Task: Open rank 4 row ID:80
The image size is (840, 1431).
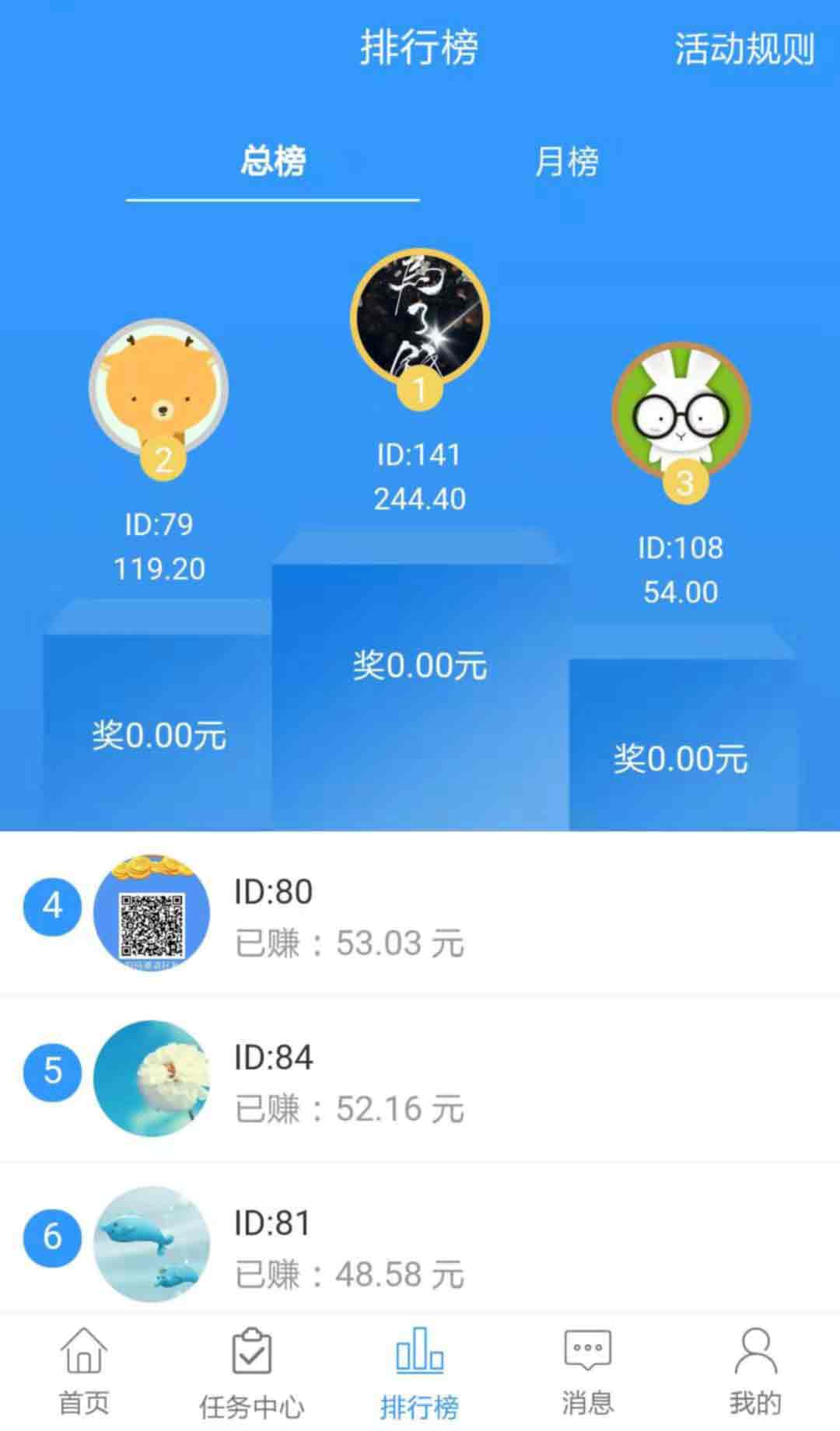Action: [x=420, y=913]
